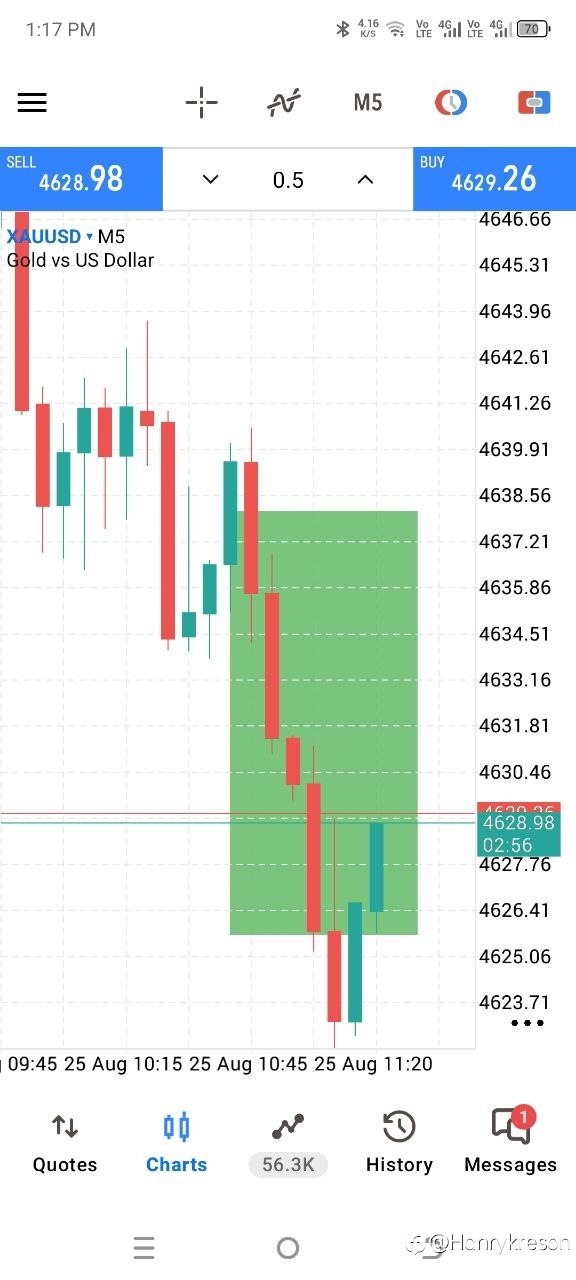The image size is (576, 1280).
Task: Open the Messages tab
Action: tap(511, 1143)
